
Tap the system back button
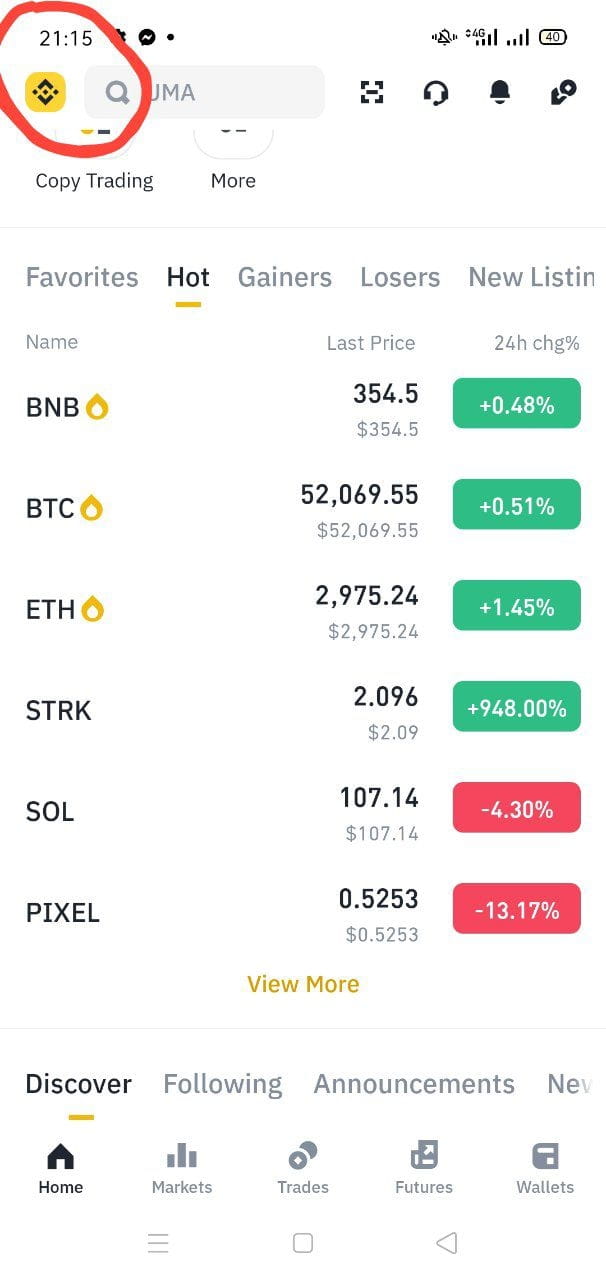pyautogui.click(x=447, y=1243)
